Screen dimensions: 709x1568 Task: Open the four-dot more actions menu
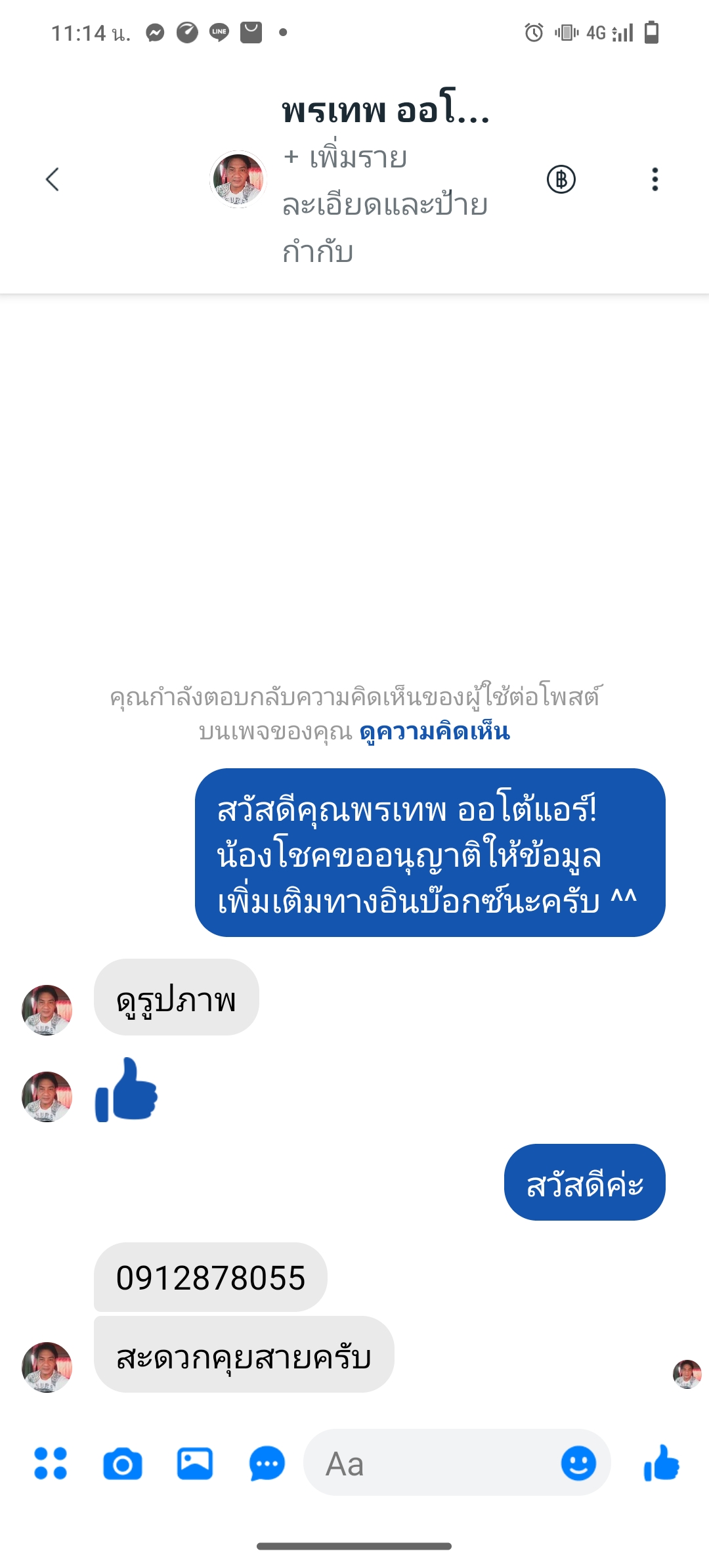coord(51,1463)
